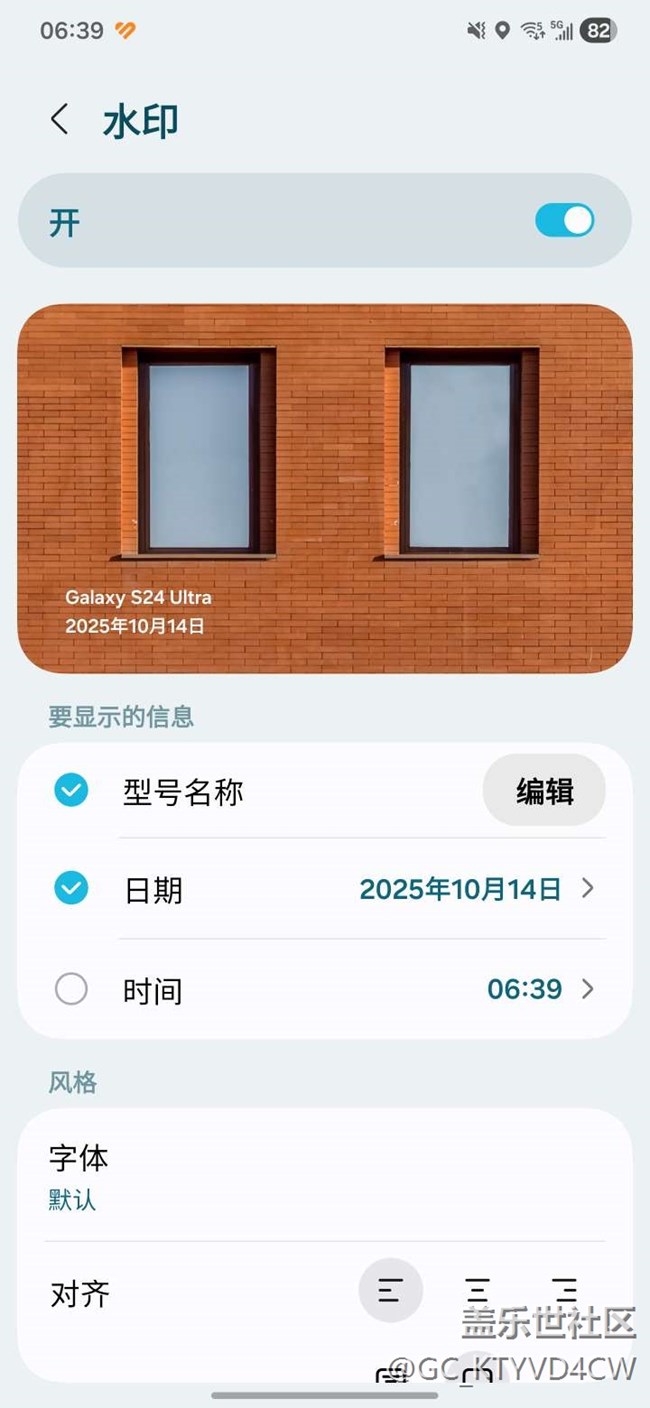Viewport: 650px width, 1408px height.
Task: Select left alignment for 对齐
Action: [x=390, y=1290]
